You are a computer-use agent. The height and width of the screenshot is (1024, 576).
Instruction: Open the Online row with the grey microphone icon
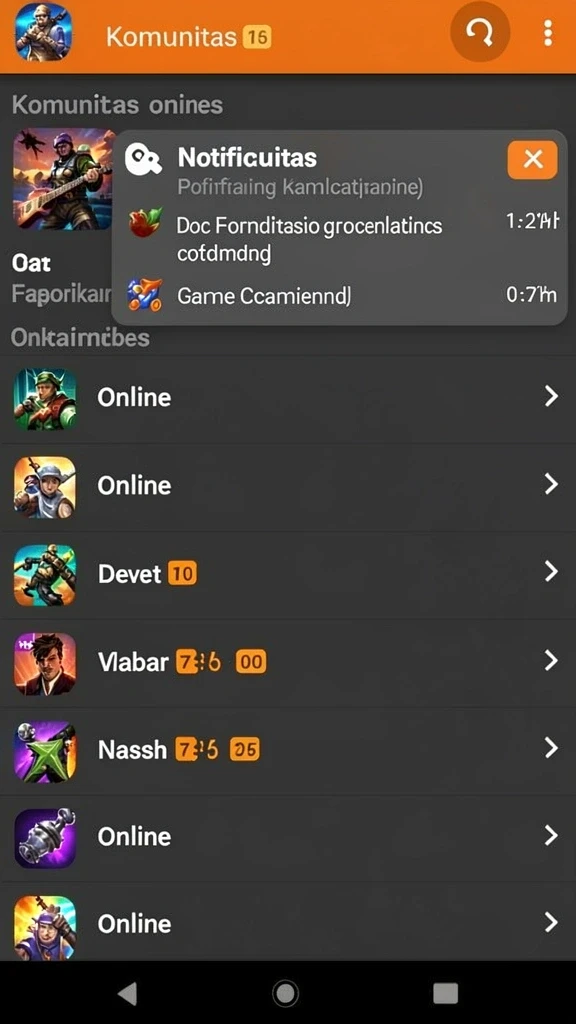[x=288, y=837]
